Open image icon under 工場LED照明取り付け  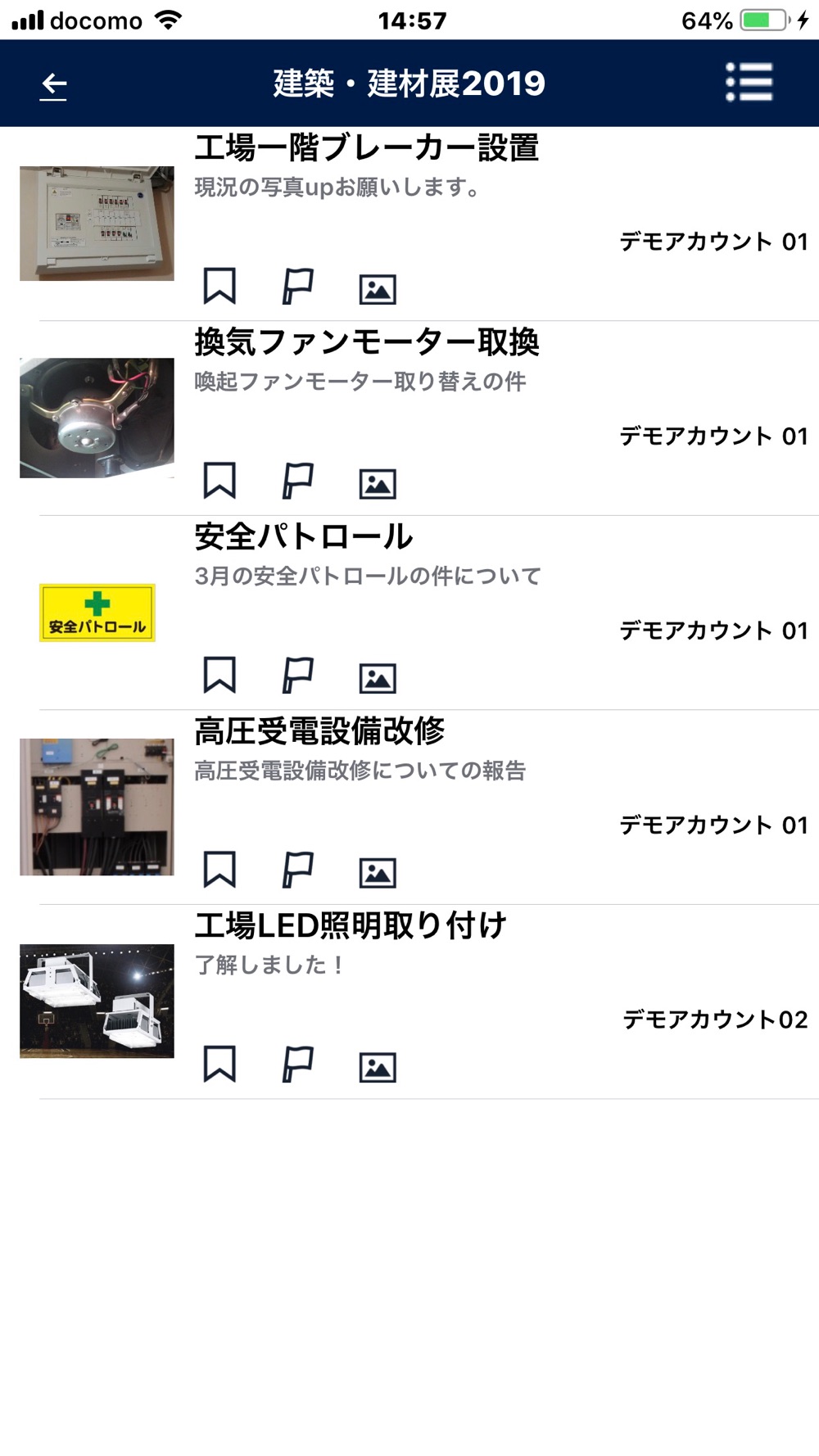click(378, 1066)
